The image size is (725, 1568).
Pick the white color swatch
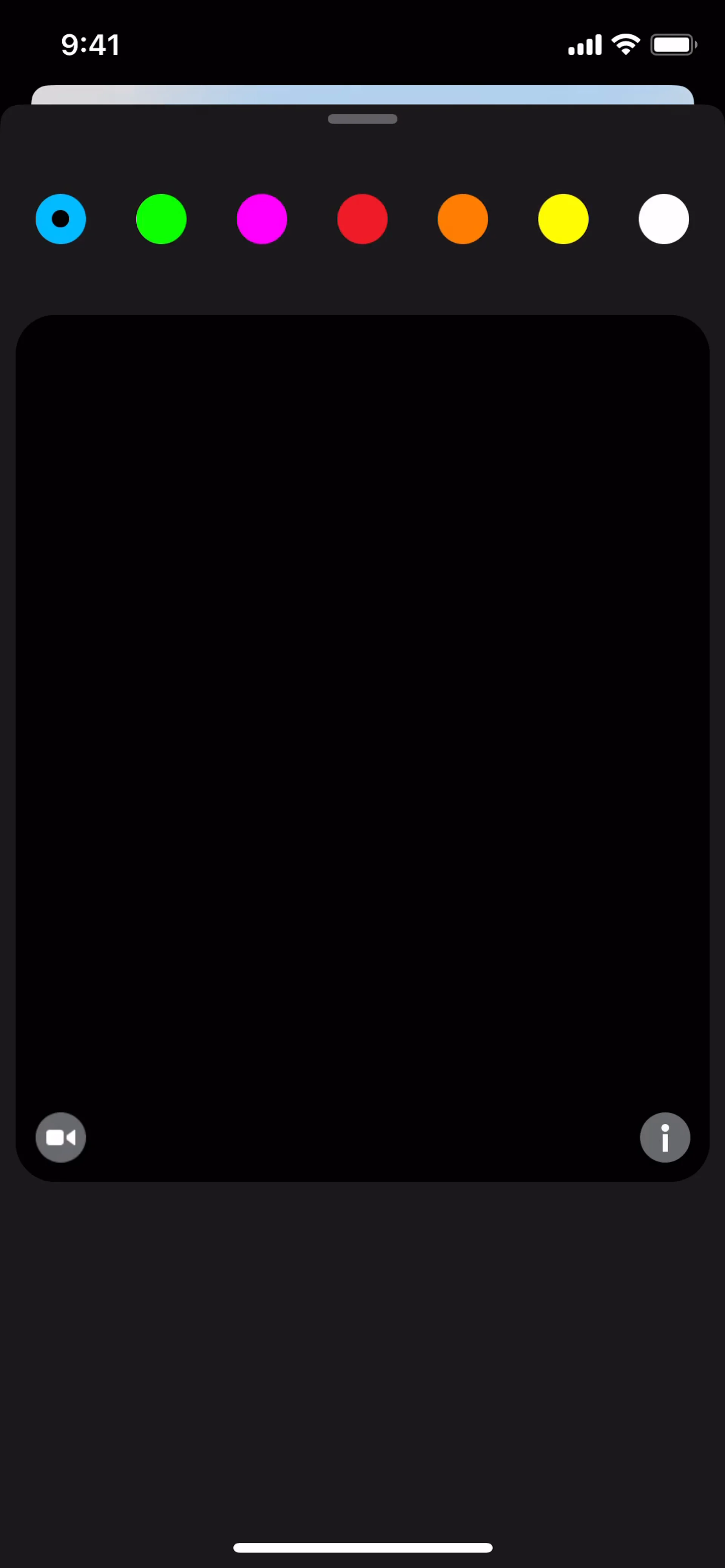tap(663, 219)
